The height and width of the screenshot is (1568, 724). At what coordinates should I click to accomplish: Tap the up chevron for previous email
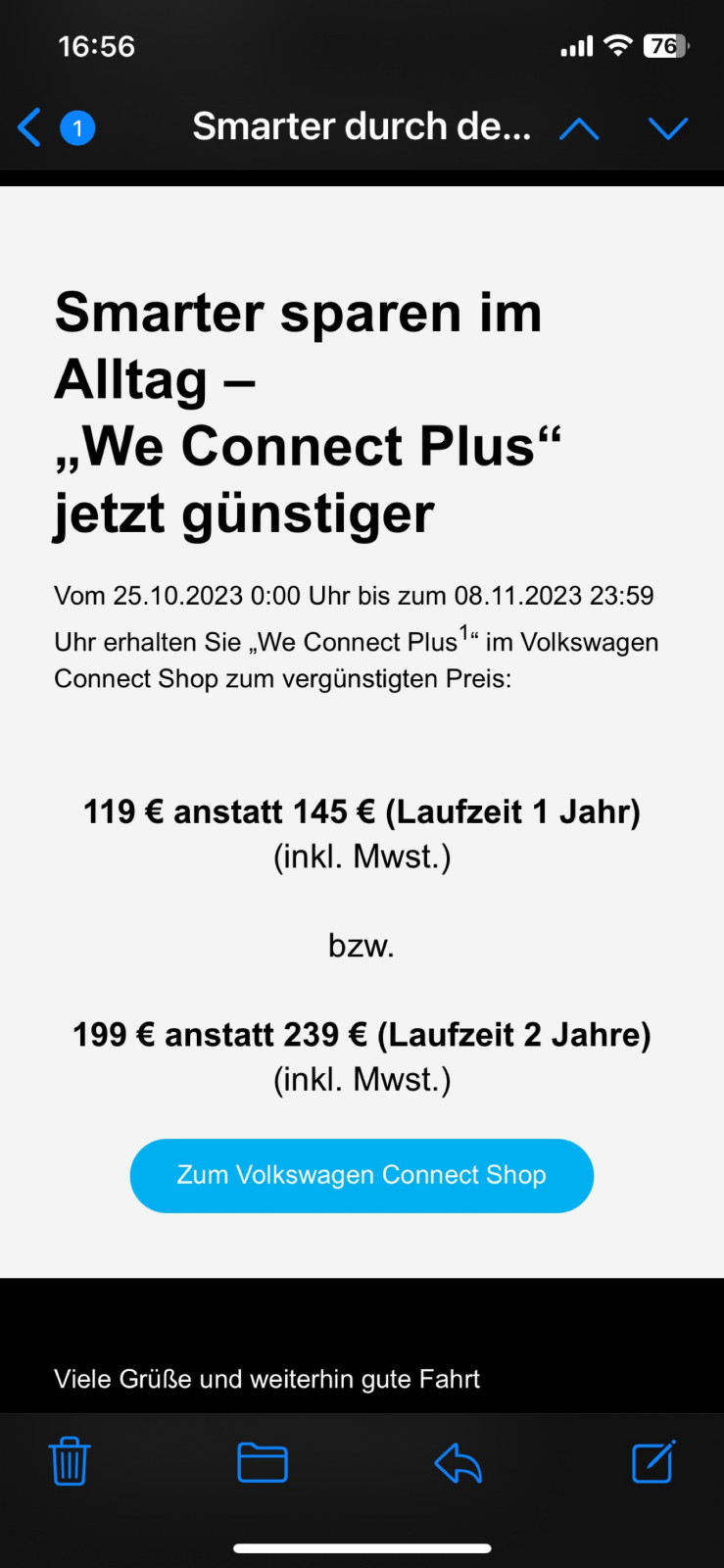580,127
